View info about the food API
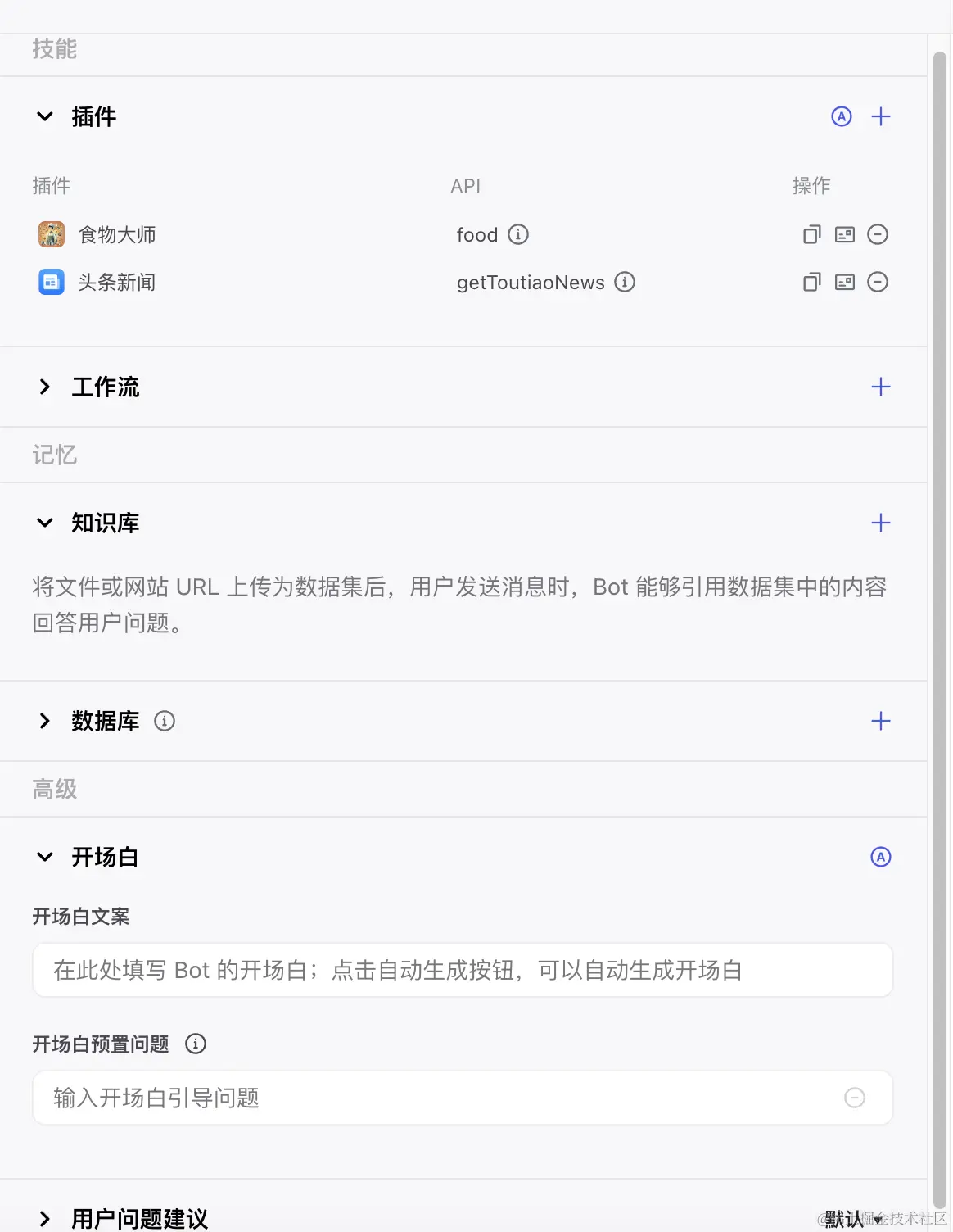This screenshot has height=1232, width=953. 518,235
